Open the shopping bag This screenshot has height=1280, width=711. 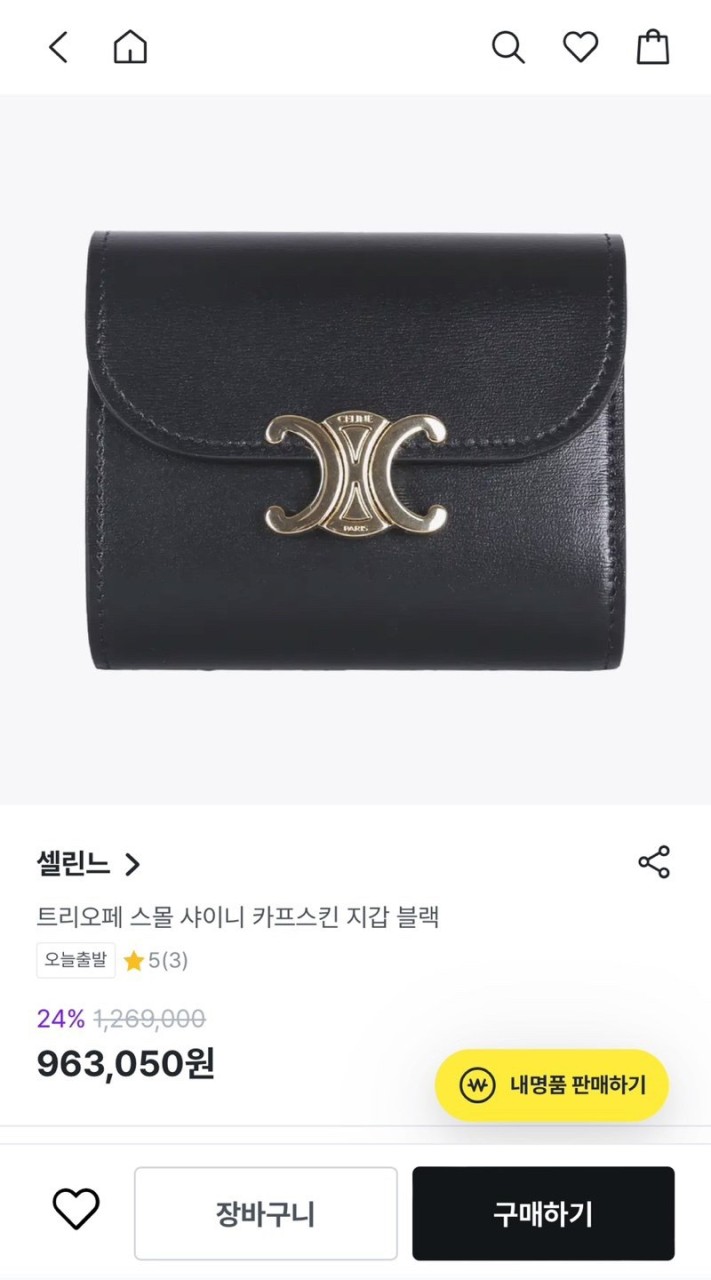point(653,47)
